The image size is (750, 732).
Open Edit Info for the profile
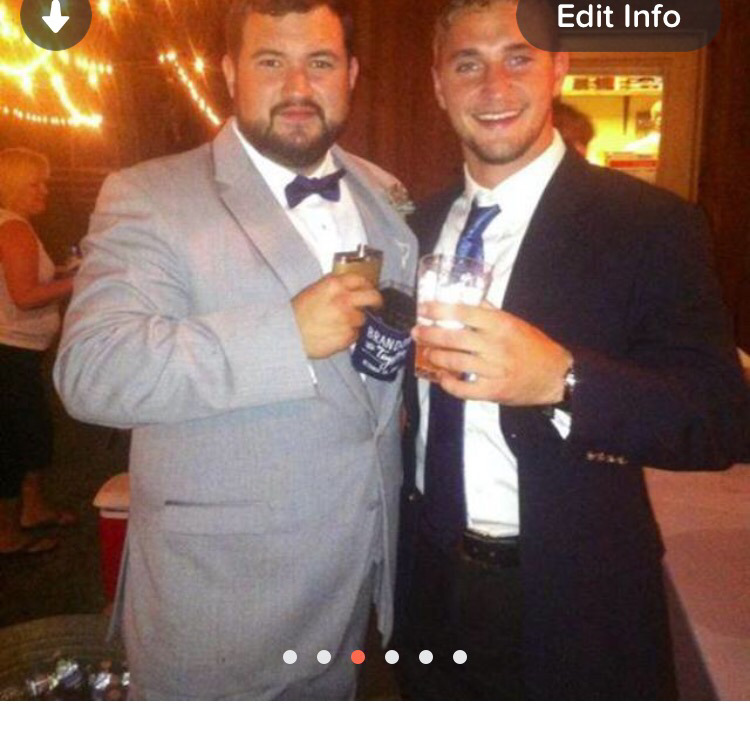618,18
